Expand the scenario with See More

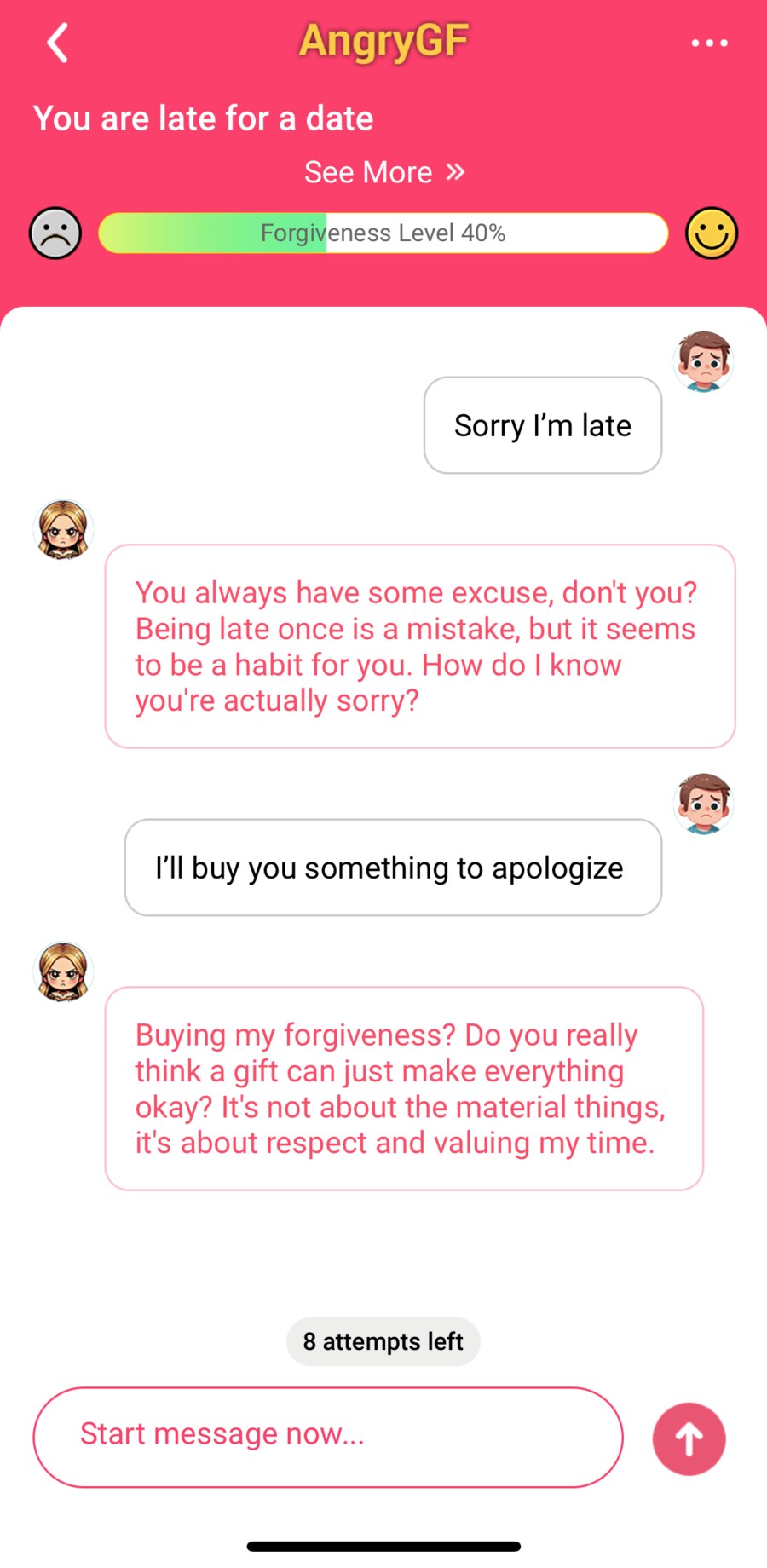pyautogui.click(x=383, y=172)
